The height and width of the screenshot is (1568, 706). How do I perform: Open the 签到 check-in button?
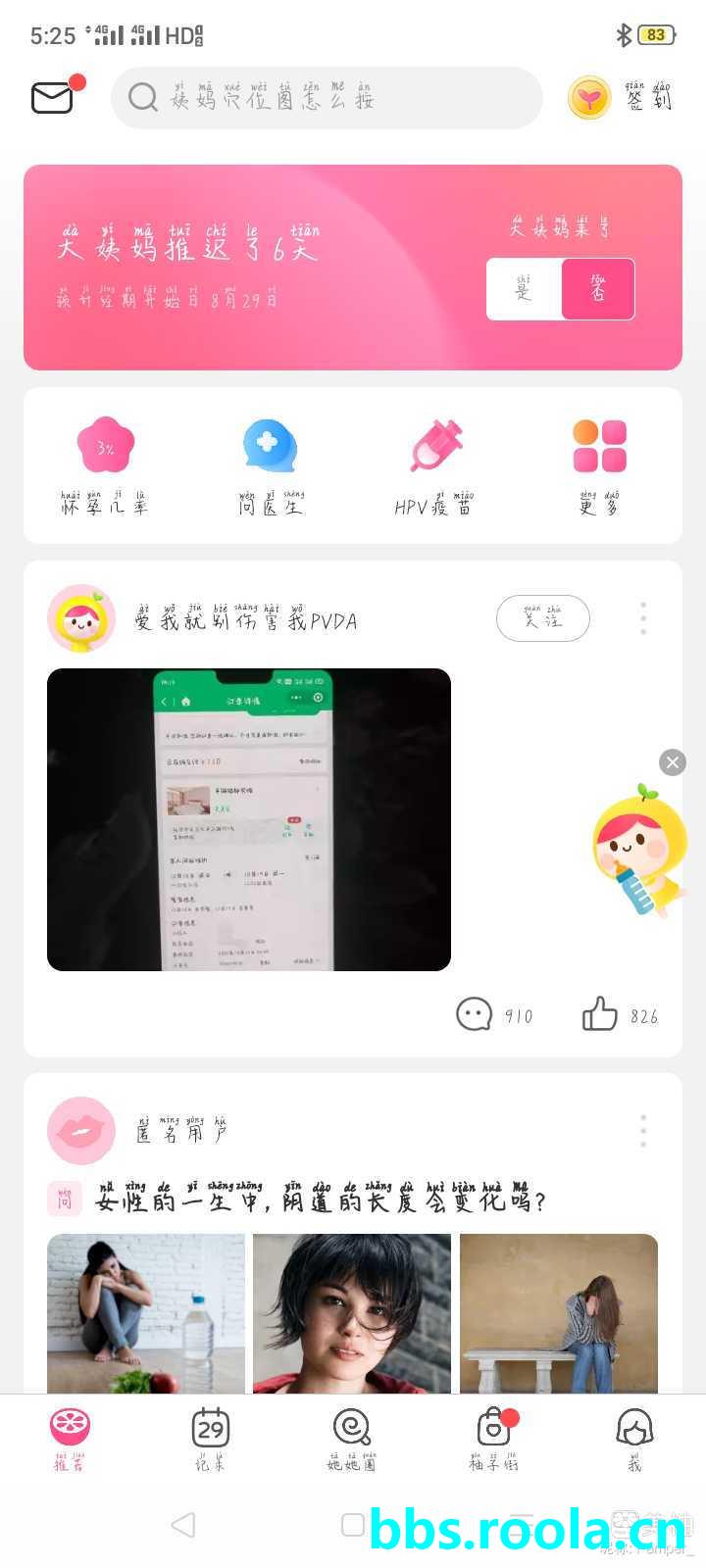click(621, 98)
